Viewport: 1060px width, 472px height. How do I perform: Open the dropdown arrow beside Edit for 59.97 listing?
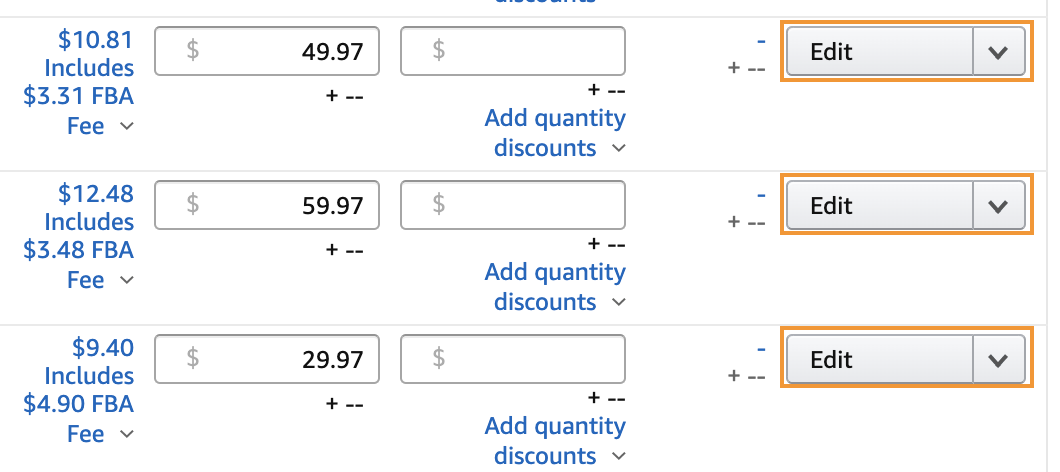[998, 206]
